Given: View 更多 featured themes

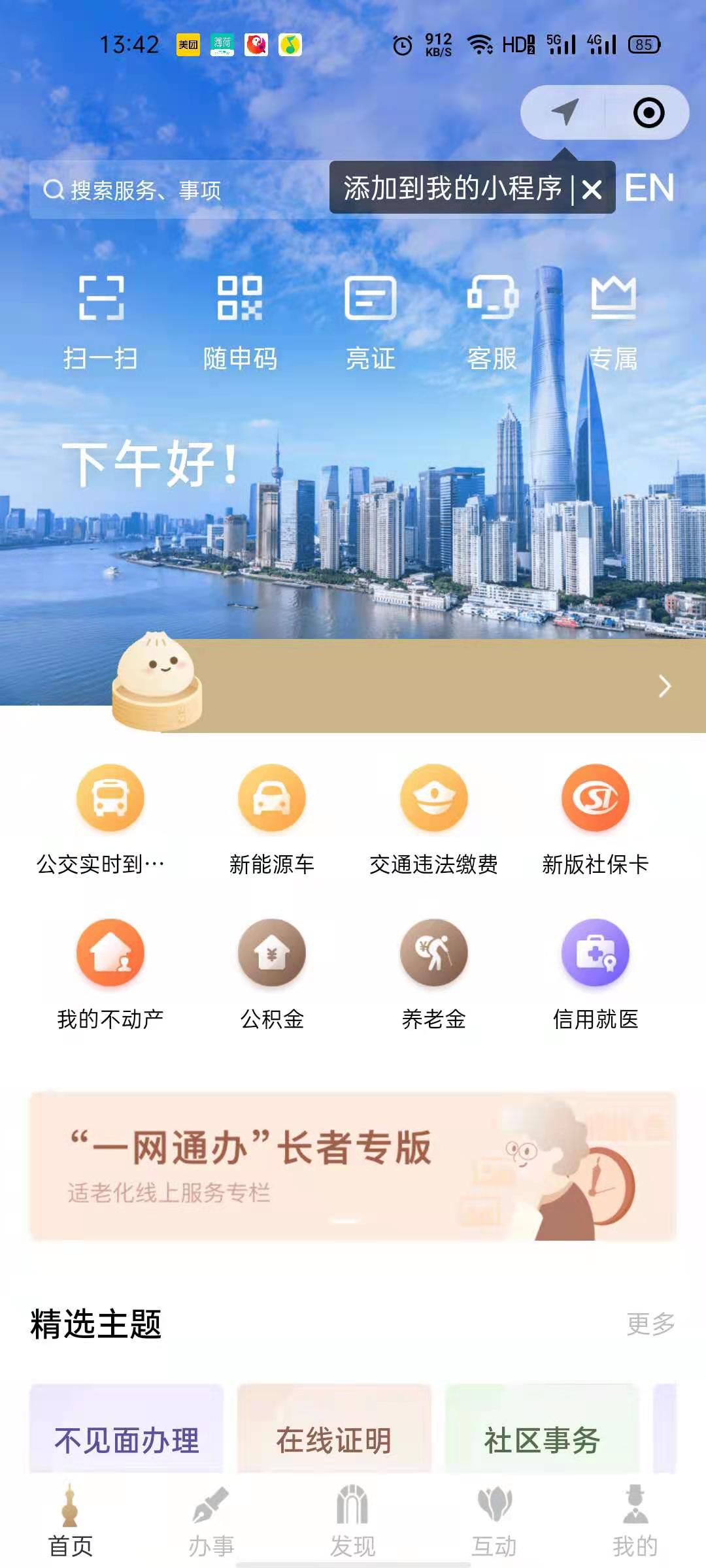Looking at the screenshot, I should click(650, 1324).
